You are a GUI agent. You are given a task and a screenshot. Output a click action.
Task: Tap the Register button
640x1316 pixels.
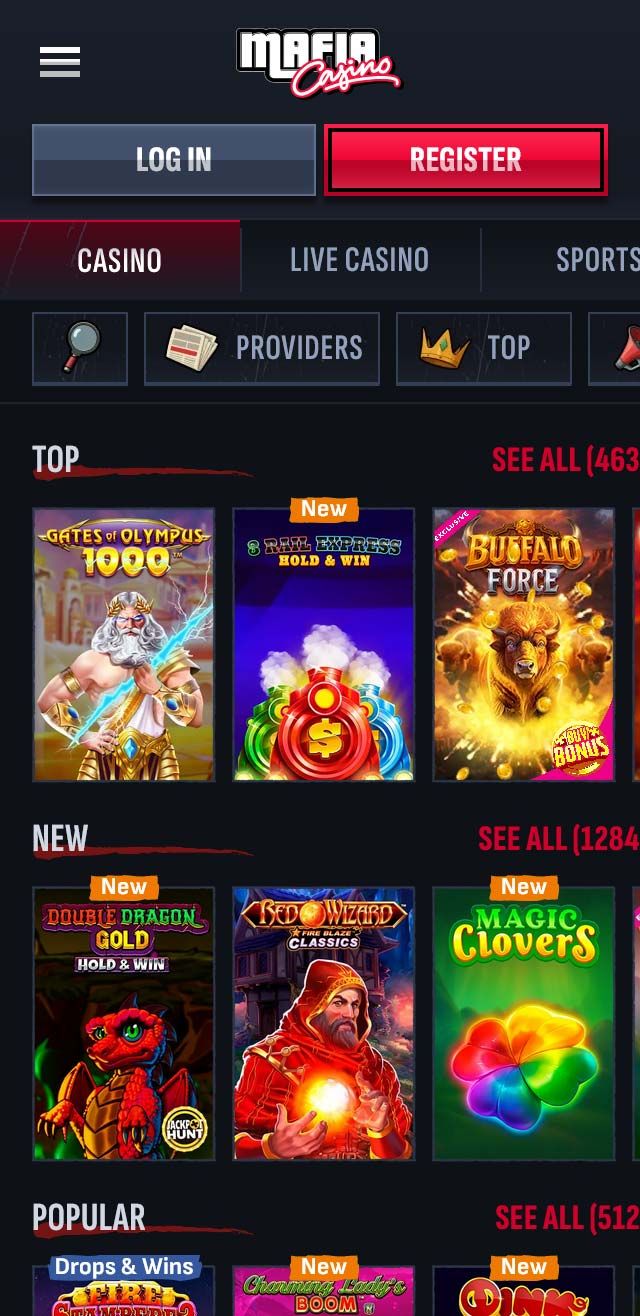[466, 160]
